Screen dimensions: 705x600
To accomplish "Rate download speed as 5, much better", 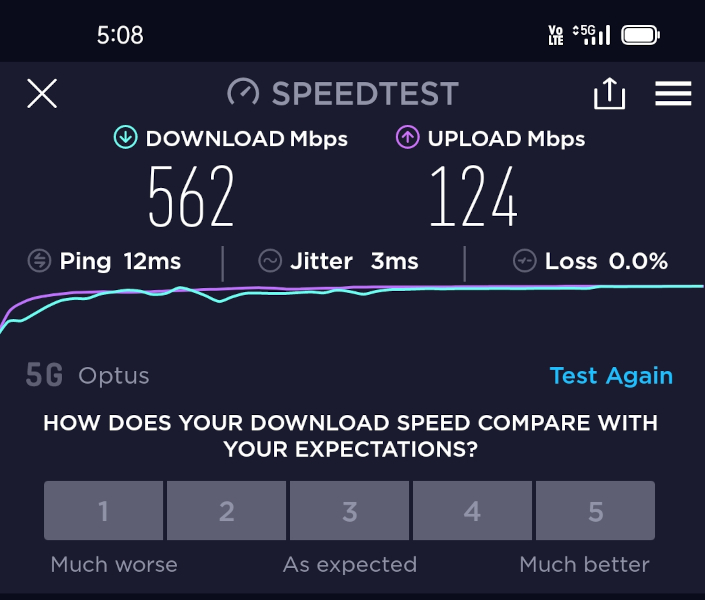I will (x=595, y=511).
